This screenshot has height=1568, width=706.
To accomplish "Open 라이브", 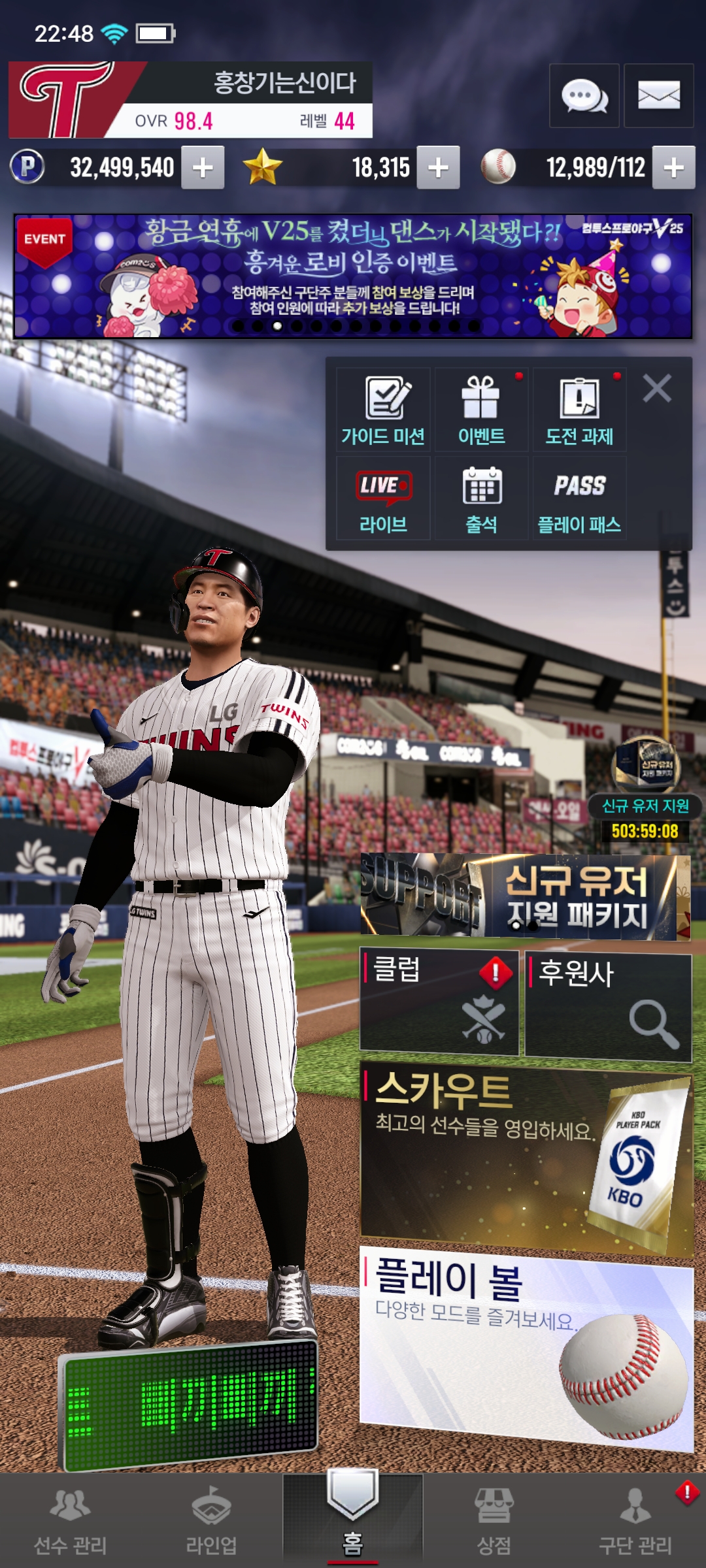I will click(x=383, y=498).
